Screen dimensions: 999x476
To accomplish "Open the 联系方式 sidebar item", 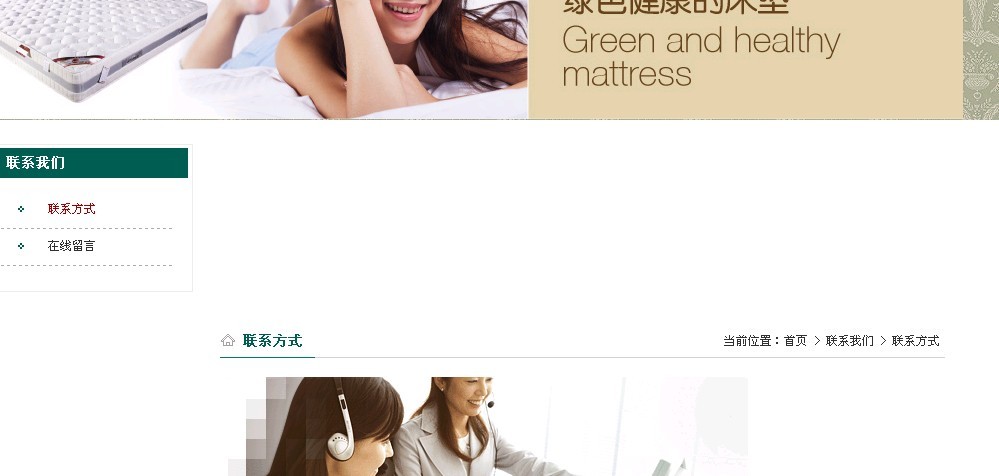I will (x=72, y=209).
